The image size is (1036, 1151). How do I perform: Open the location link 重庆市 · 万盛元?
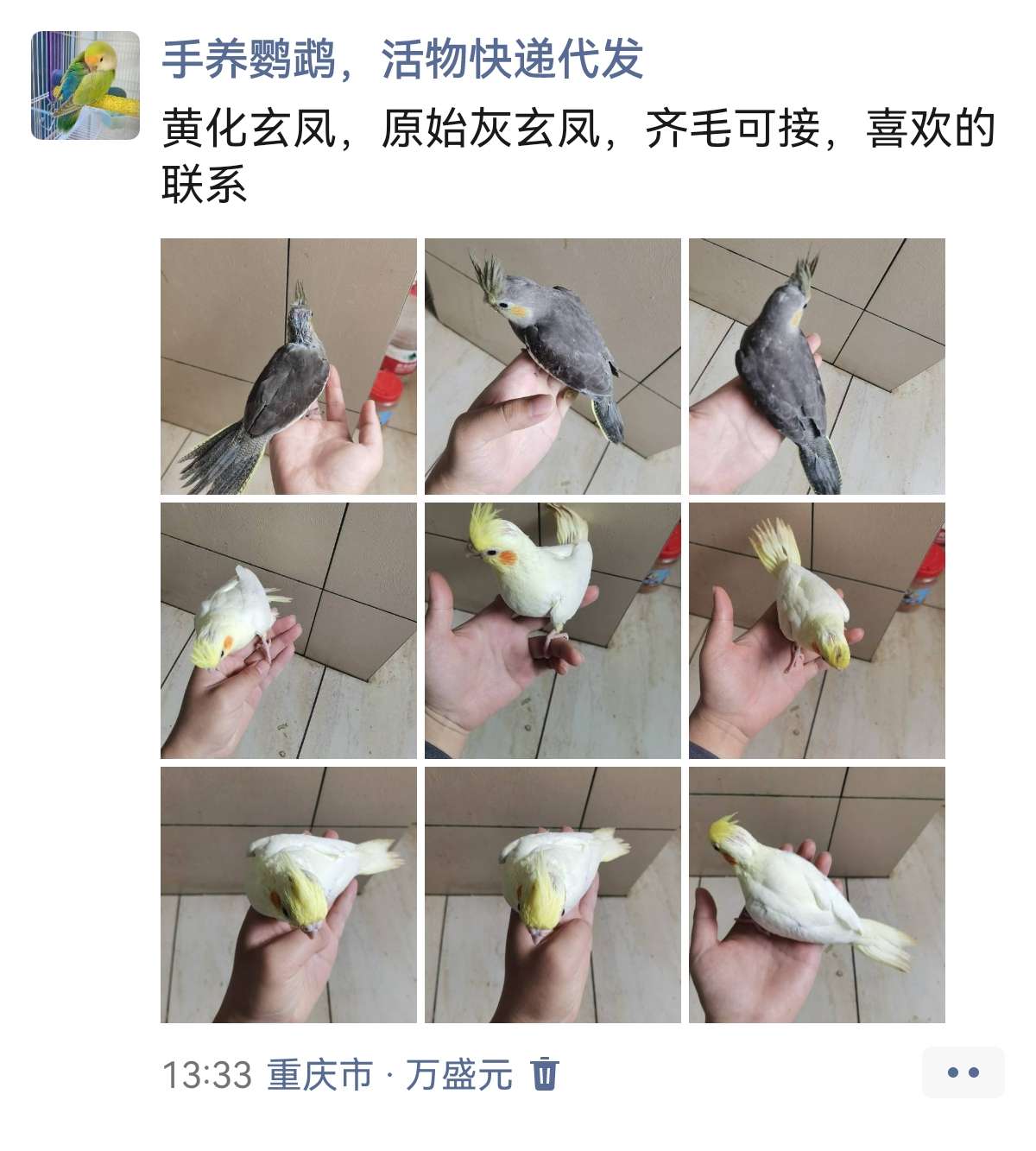[x=389, y=1075]
